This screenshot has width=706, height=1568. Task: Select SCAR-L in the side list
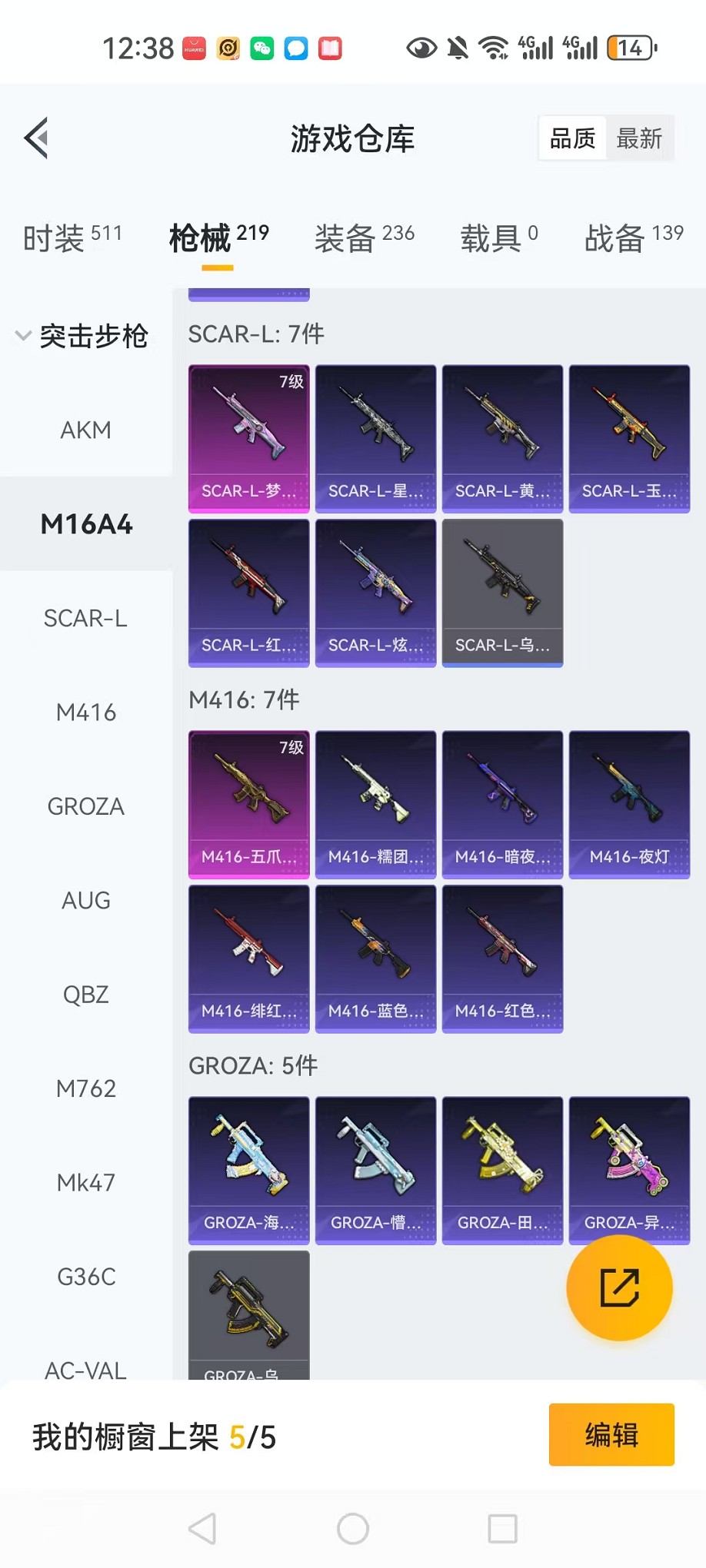(86, 618)
